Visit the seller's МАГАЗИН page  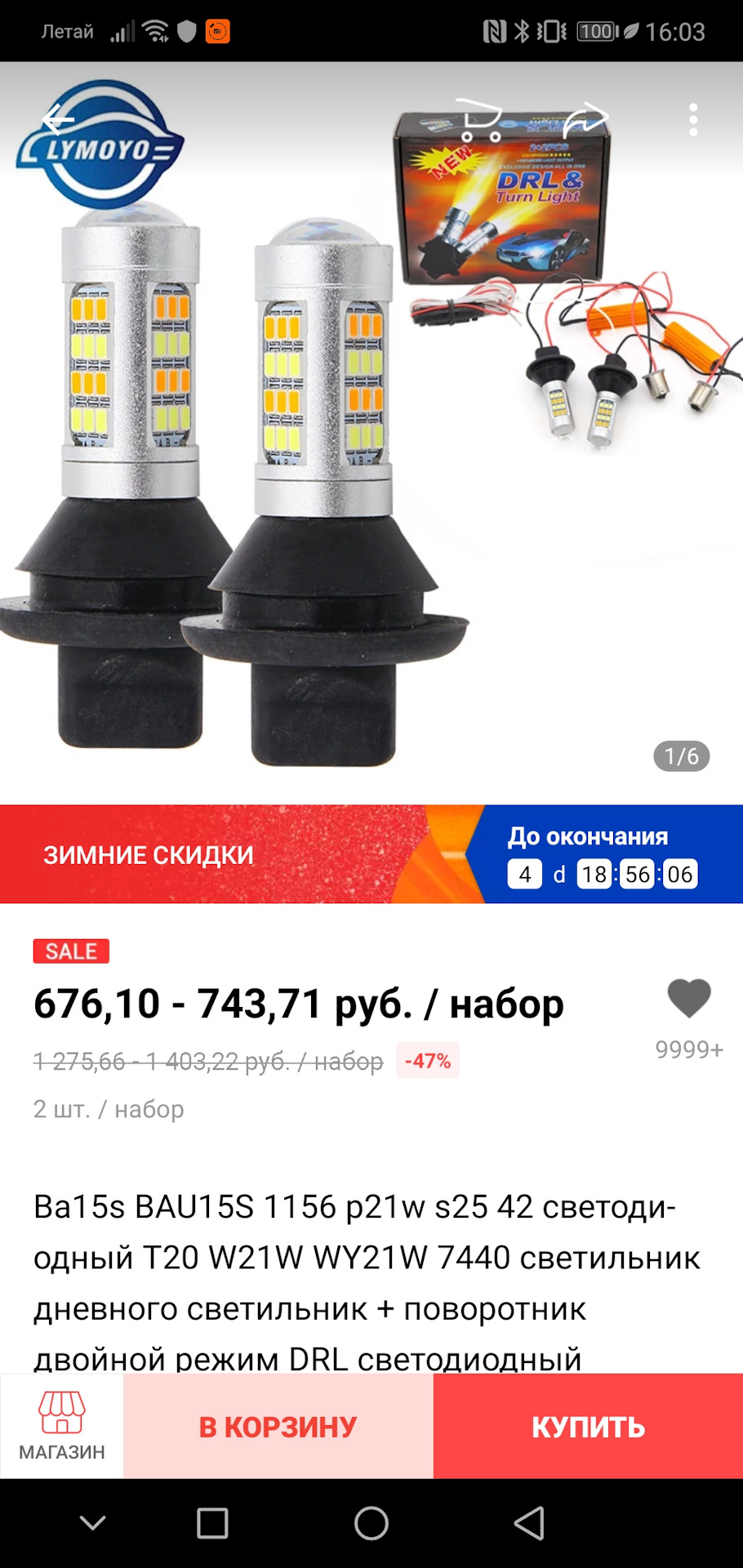coord(62,1426)
